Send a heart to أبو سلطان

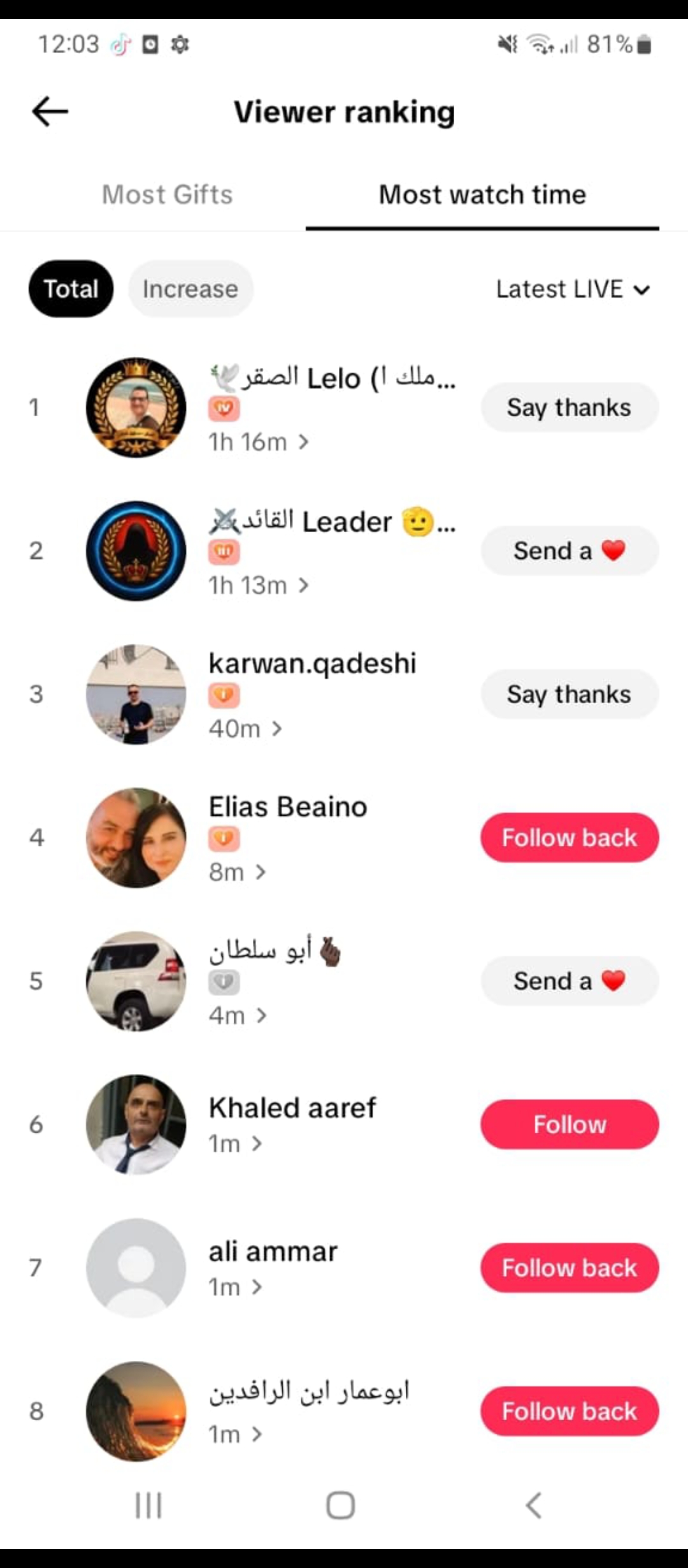pyautogui.click(x=569, y=981)
